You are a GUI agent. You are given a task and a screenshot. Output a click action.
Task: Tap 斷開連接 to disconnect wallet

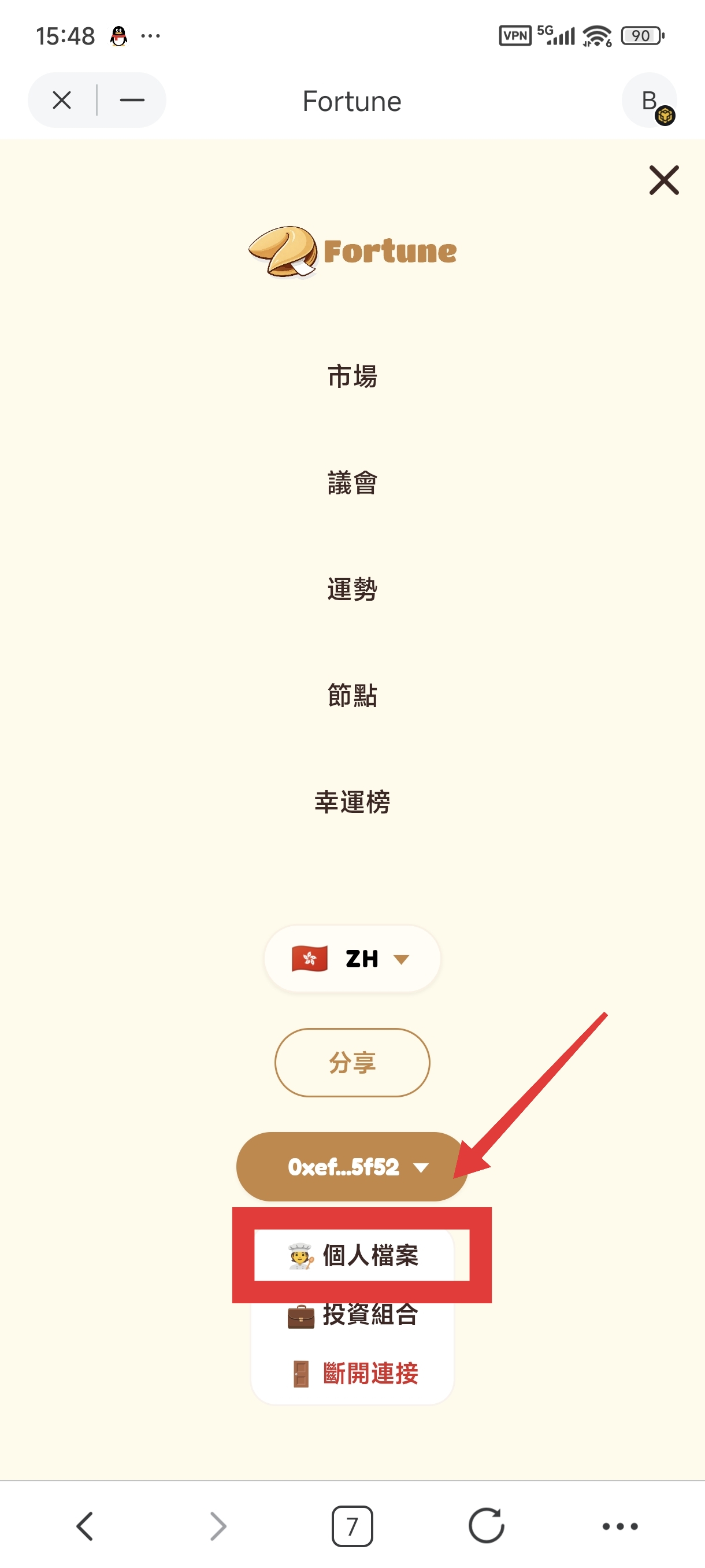pyautogui.click(x=352, y=1374)
